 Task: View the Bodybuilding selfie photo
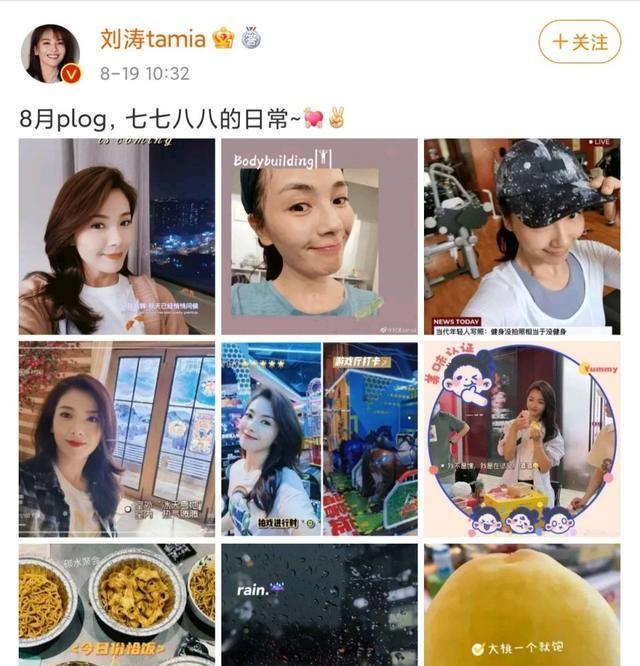coord(320,236)
